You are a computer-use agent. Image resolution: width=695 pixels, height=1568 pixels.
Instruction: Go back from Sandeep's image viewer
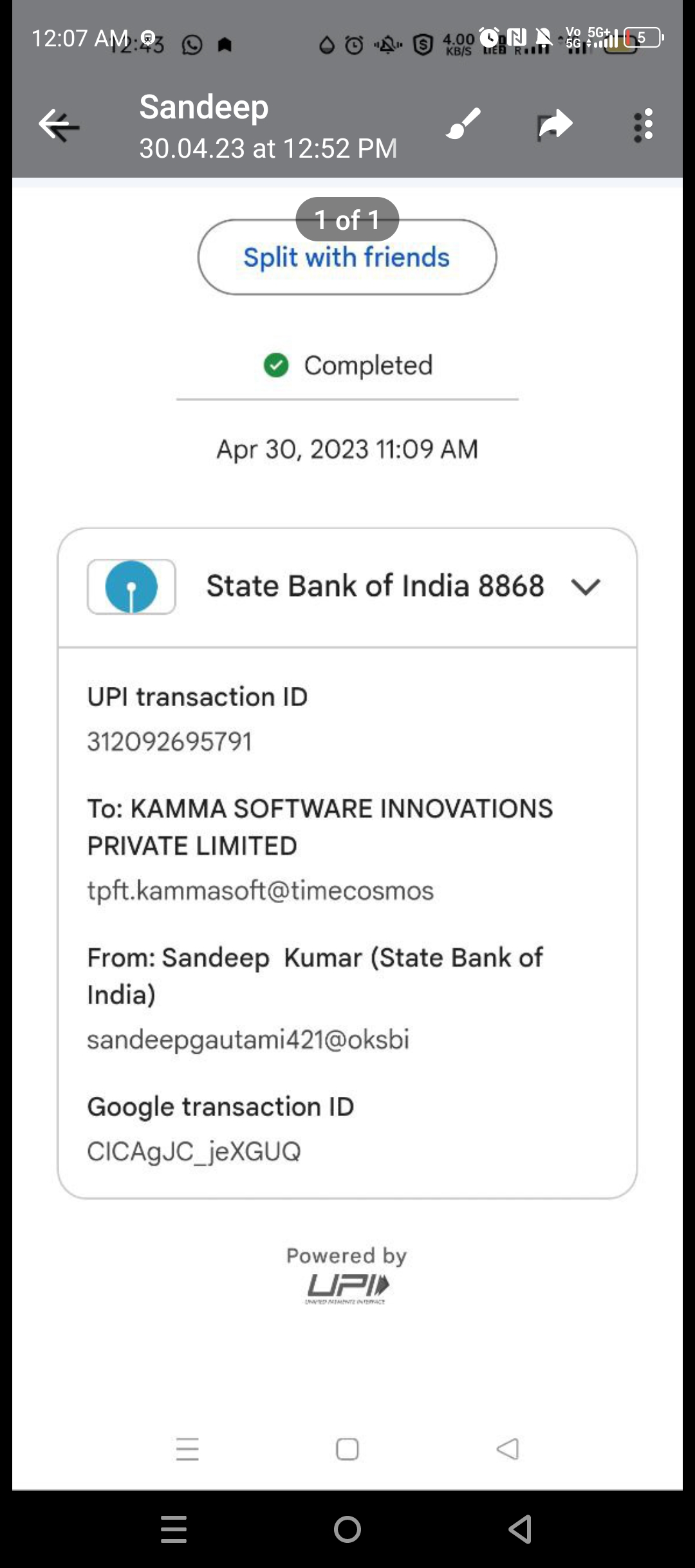click(x=59, y=125)
